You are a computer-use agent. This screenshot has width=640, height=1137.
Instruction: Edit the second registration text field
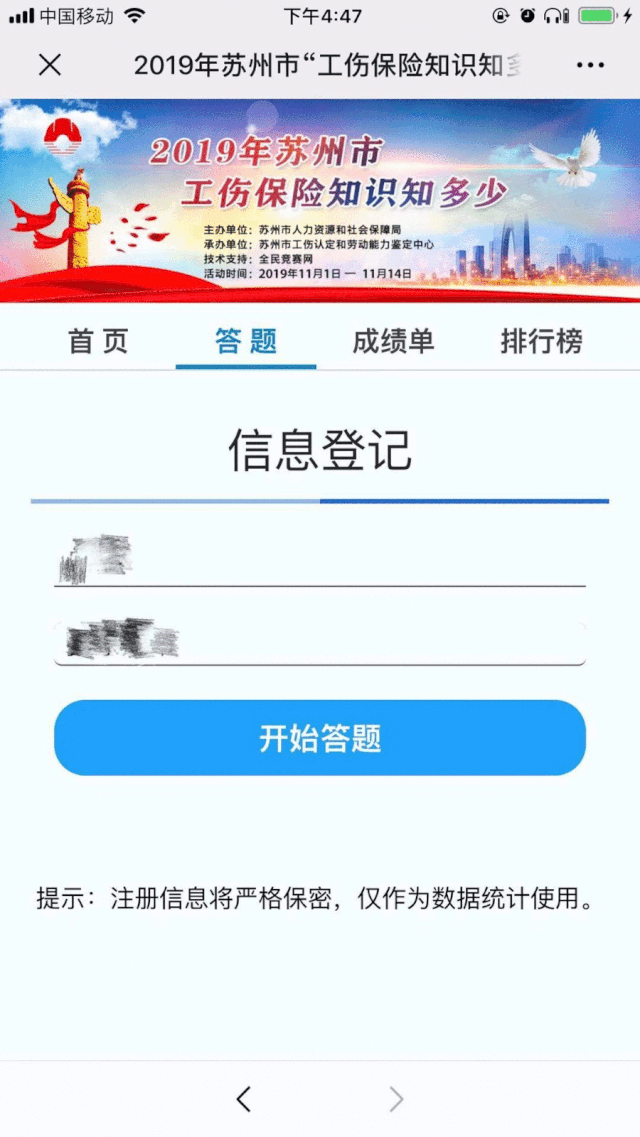pyautogui.click(x=320, y=640)
